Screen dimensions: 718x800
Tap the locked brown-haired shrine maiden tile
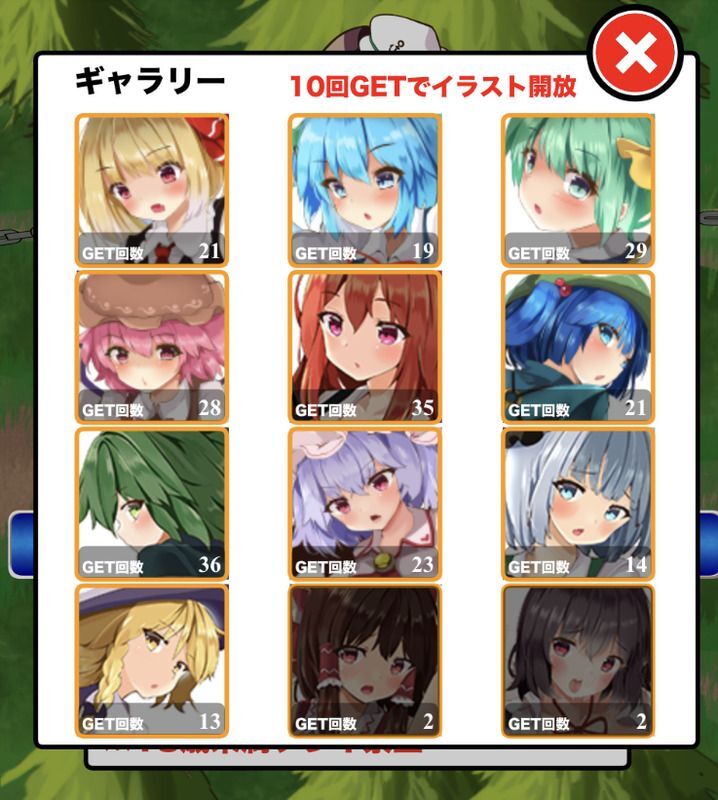365,661
